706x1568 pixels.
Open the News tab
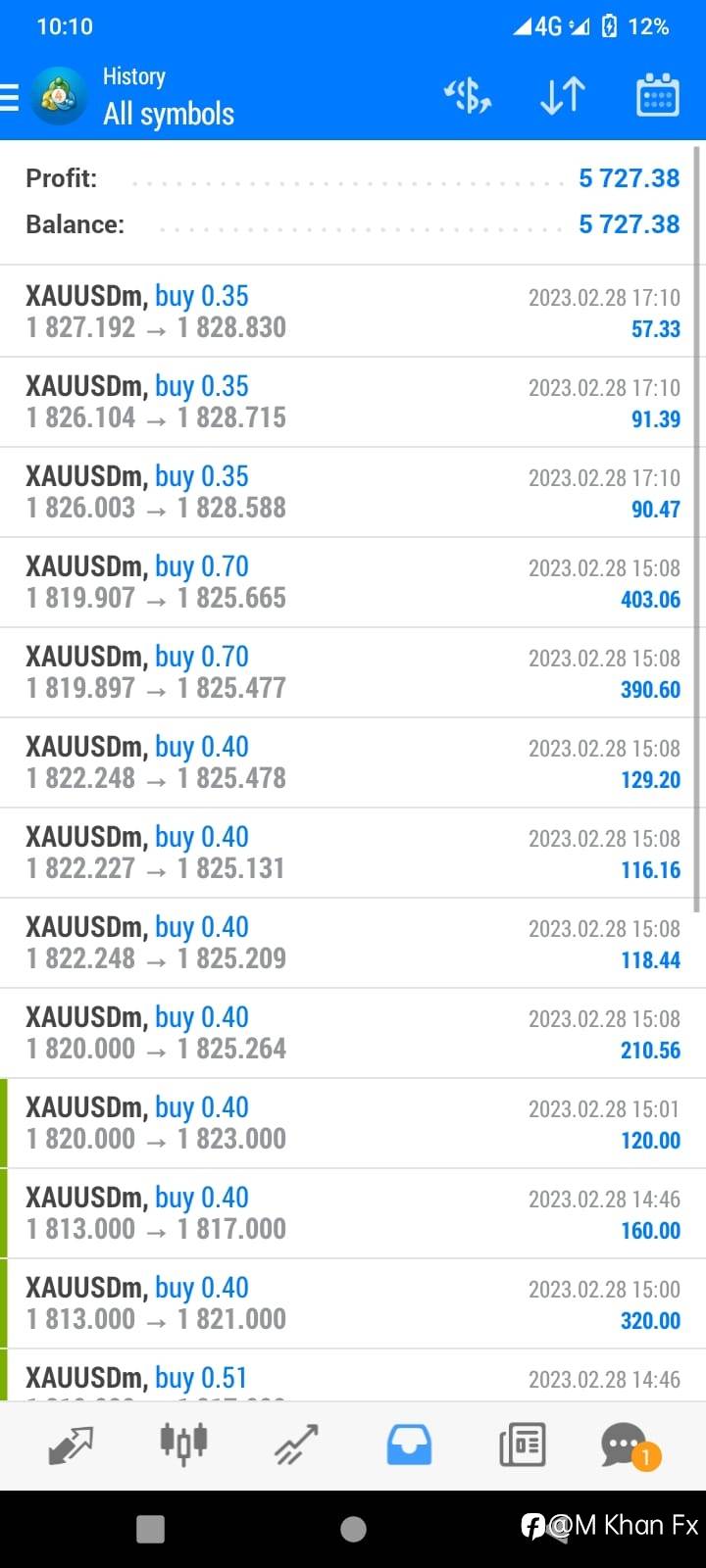522,1445
